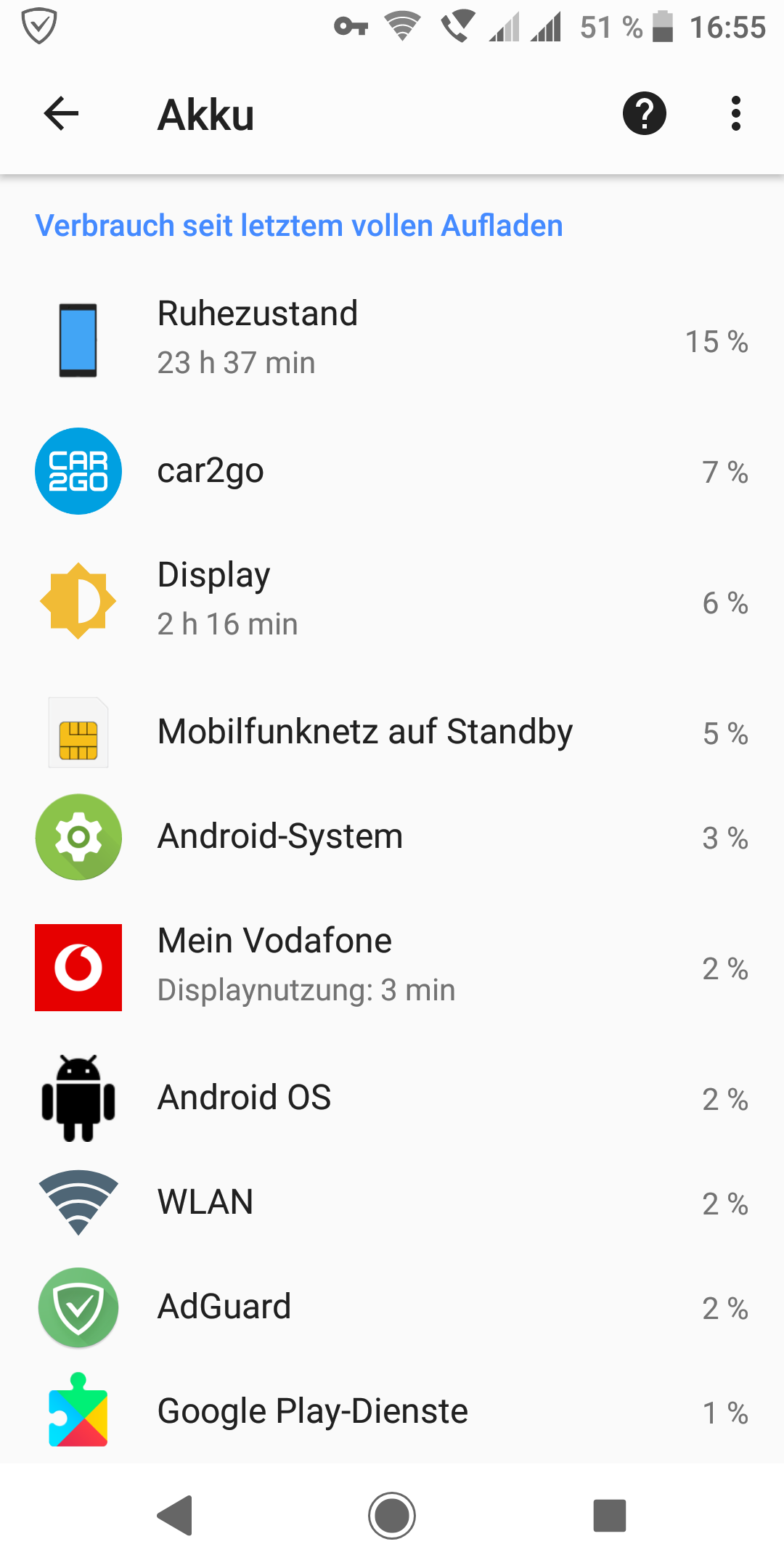Open Ruhezustand battery usage details
The width and height of the screenshot is (784, 1568).
[392, 340]
